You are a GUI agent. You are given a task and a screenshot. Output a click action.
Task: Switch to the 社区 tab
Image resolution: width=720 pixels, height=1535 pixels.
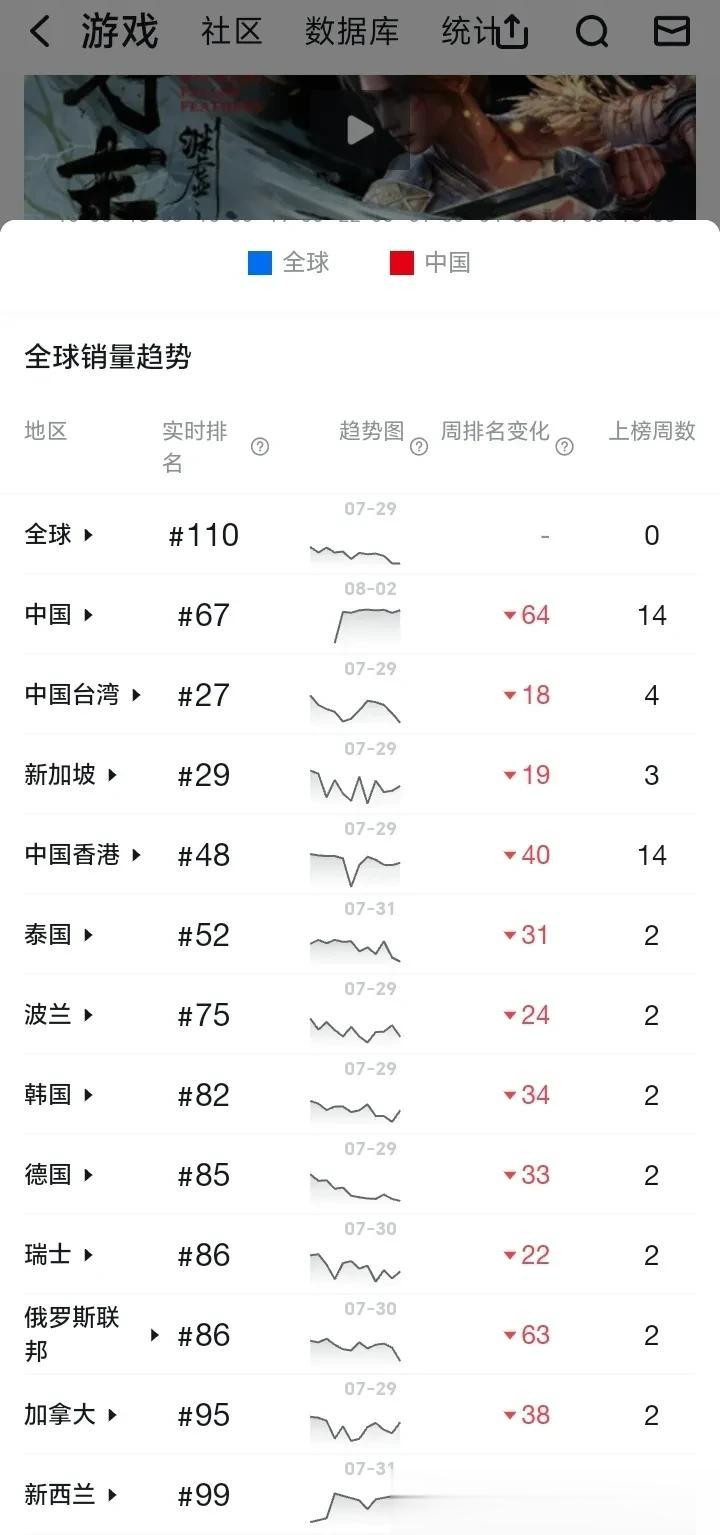[231, 32]
